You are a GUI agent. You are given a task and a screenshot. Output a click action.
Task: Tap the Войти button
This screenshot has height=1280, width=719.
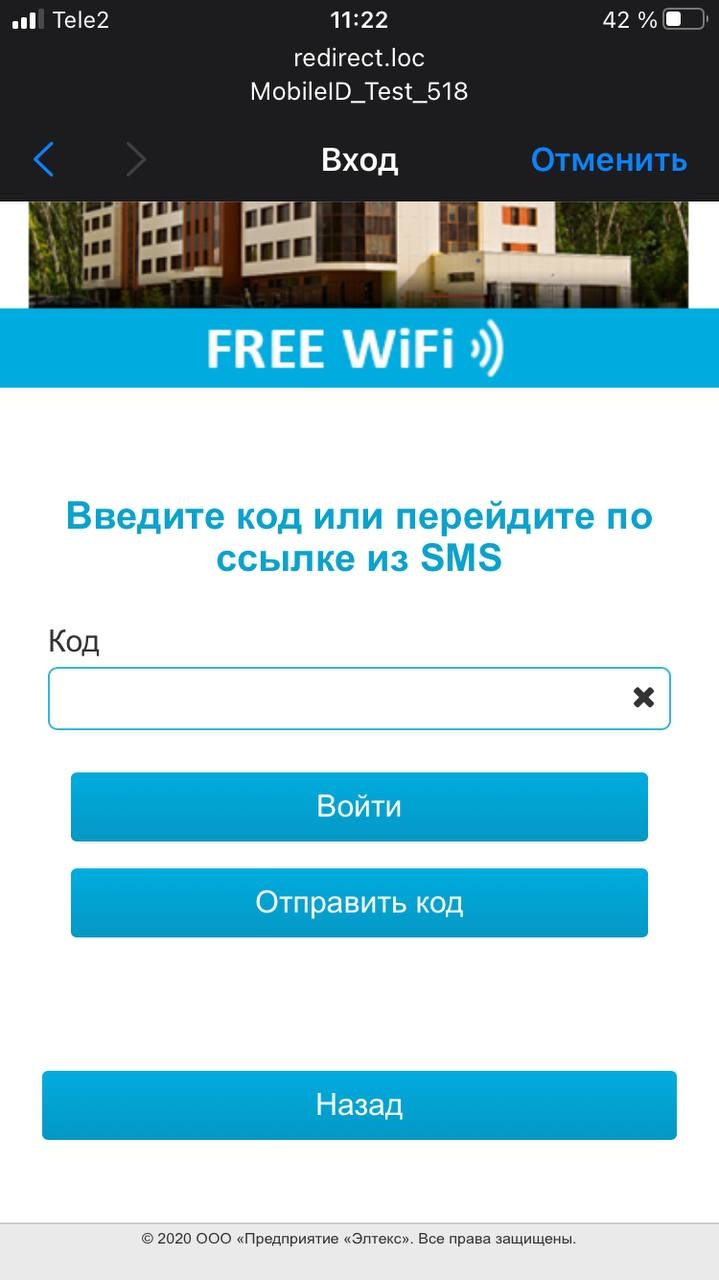(x=359, y=807)
